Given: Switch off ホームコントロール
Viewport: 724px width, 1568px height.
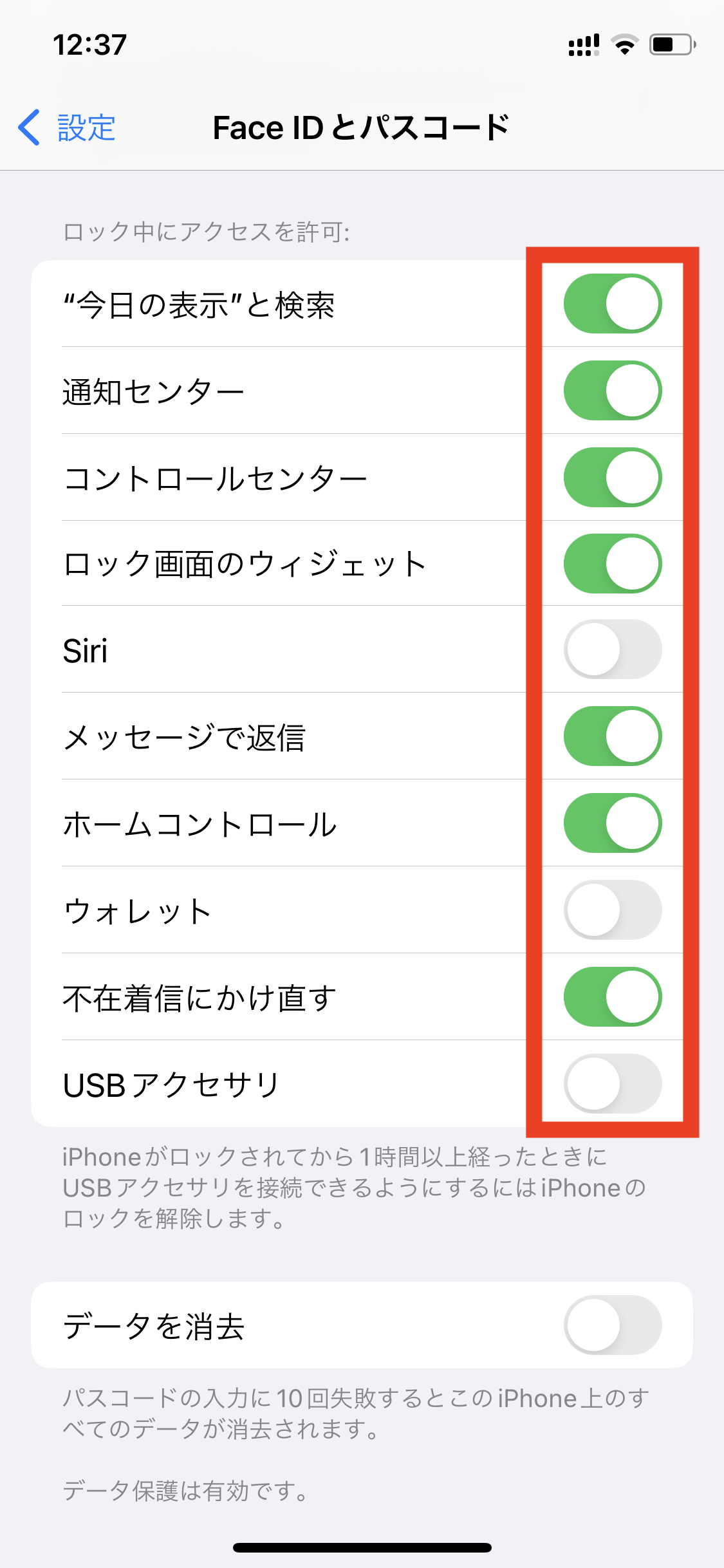Looking at the screenshot, I should 613,823.
